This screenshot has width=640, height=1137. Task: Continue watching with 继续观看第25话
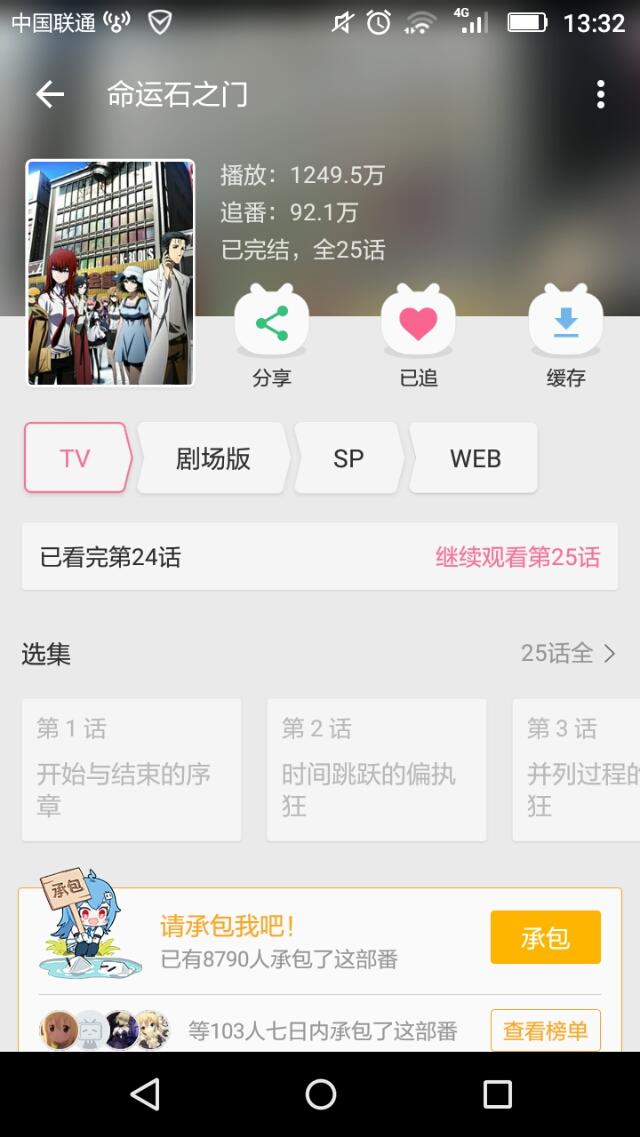(x=517, y=557)
